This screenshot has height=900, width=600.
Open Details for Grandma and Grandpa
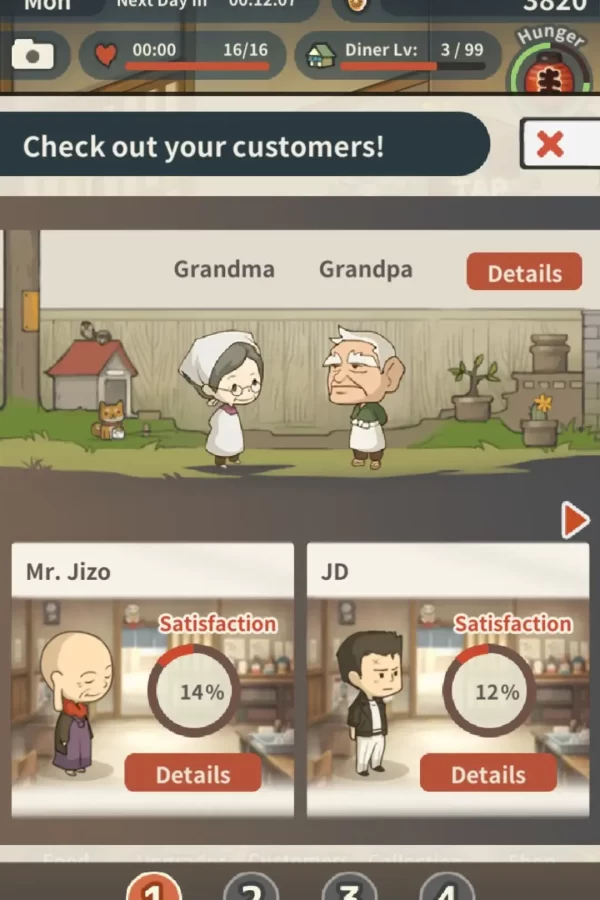point(524,273)
